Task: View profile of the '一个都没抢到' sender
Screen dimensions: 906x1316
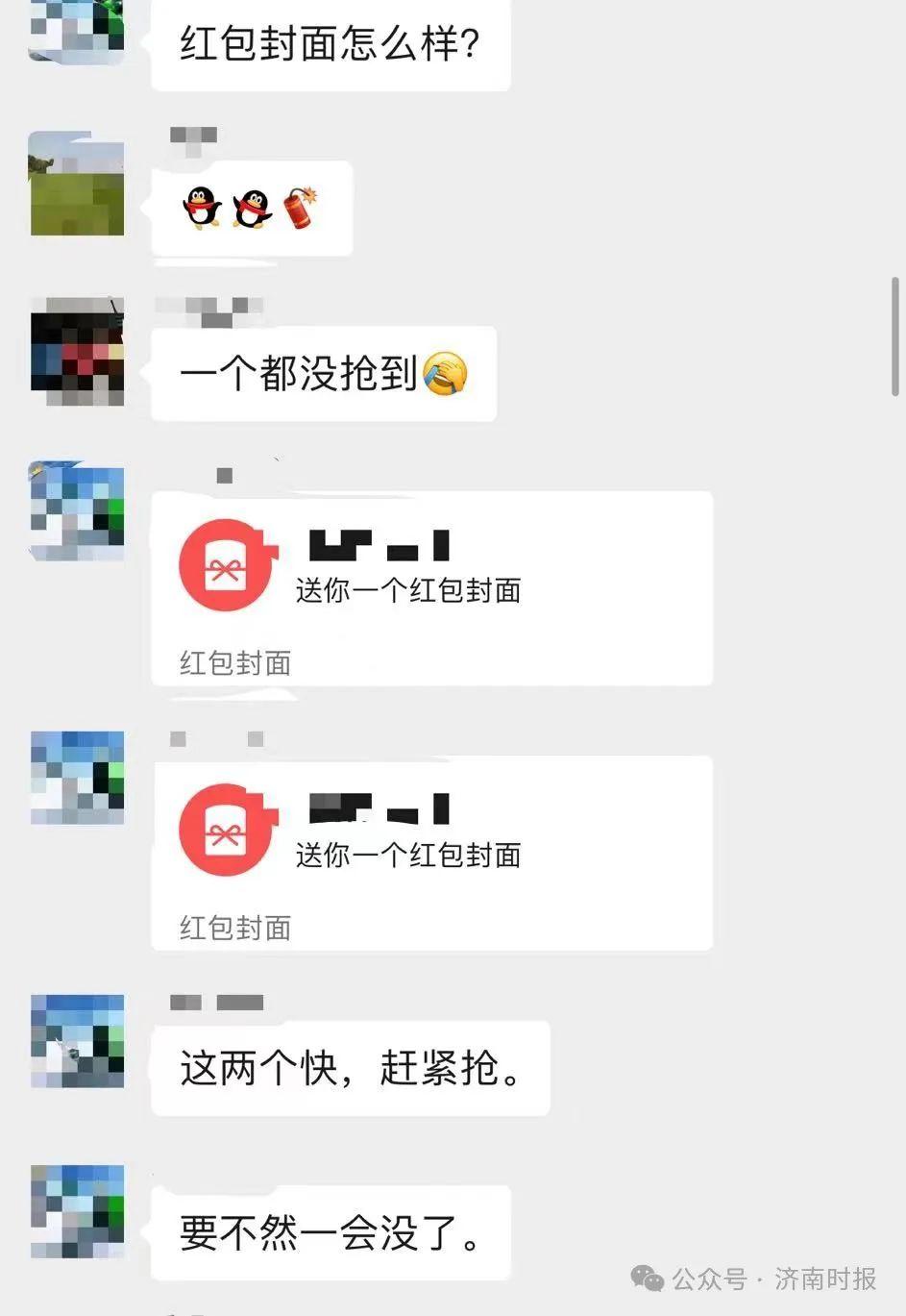Action: click(x=77, y=352)
